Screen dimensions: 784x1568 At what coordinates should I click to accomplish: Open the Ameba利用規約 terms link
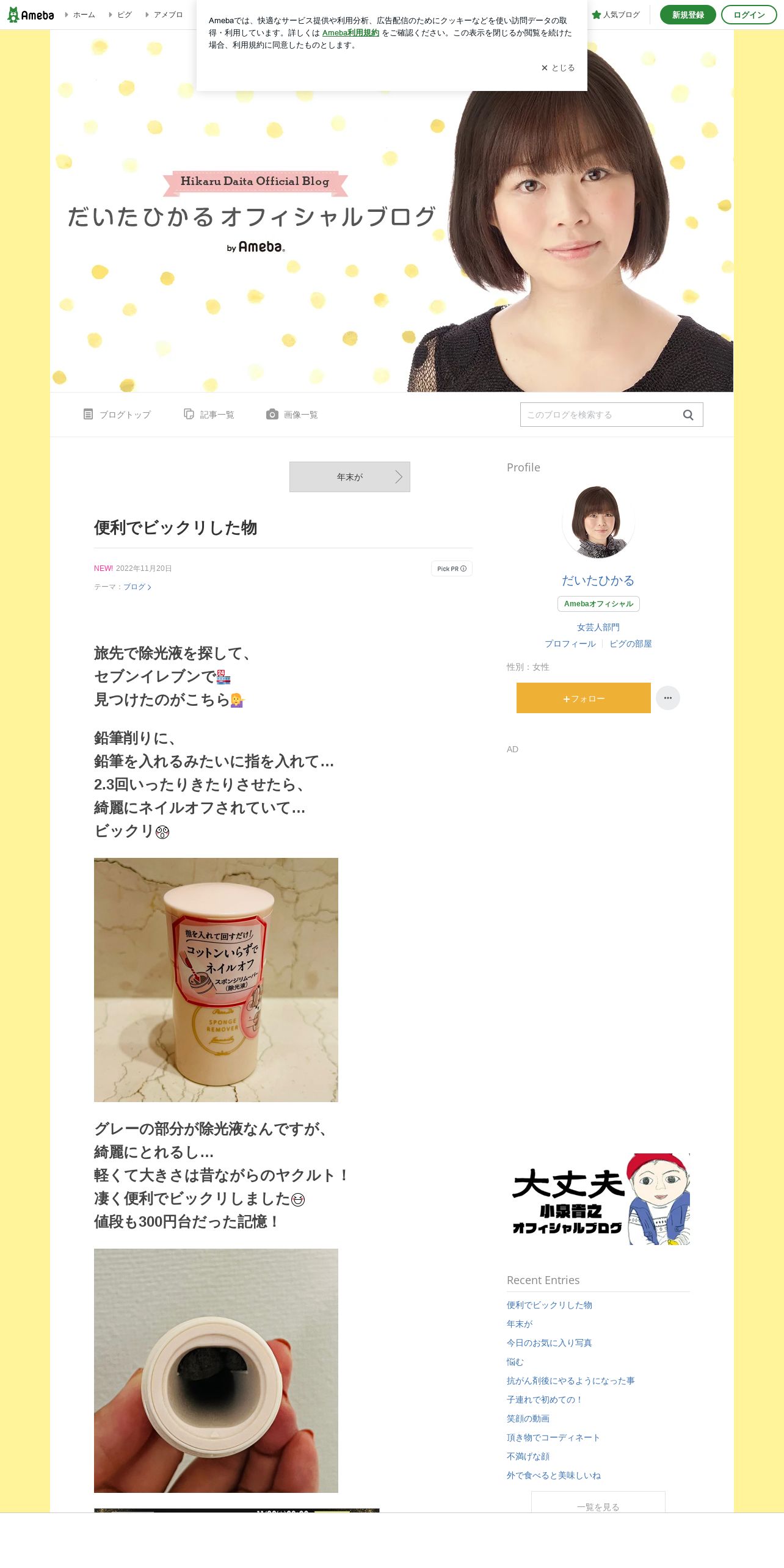[350, 33]
